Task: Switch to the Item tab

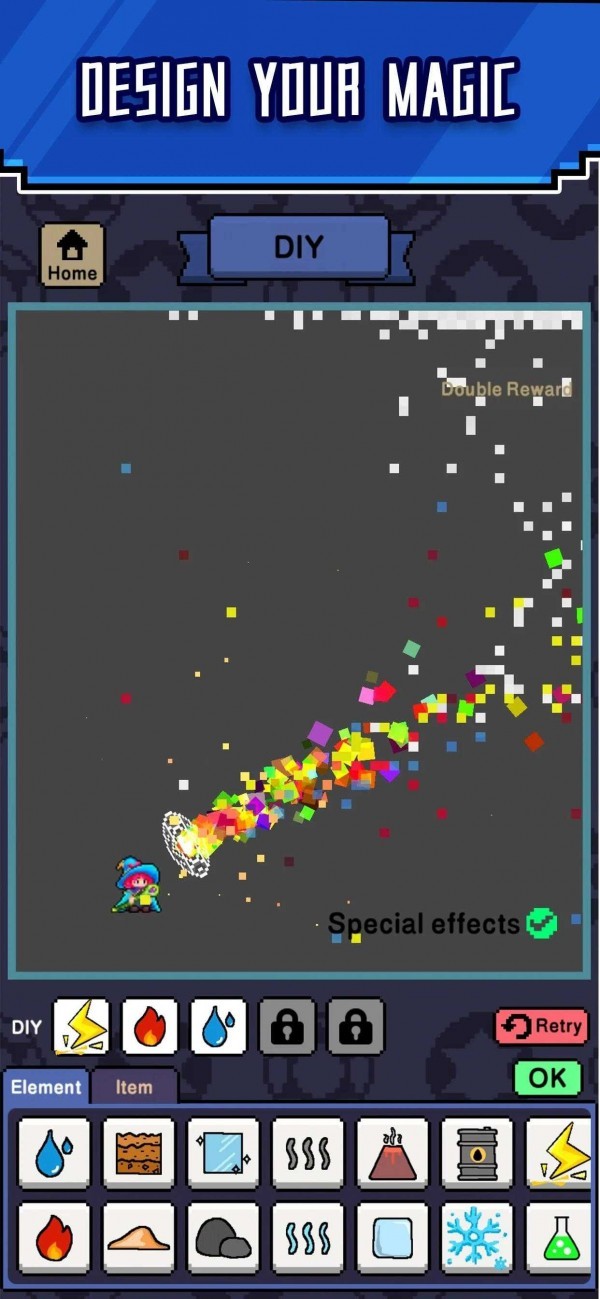Action: tap(134, 1087)
